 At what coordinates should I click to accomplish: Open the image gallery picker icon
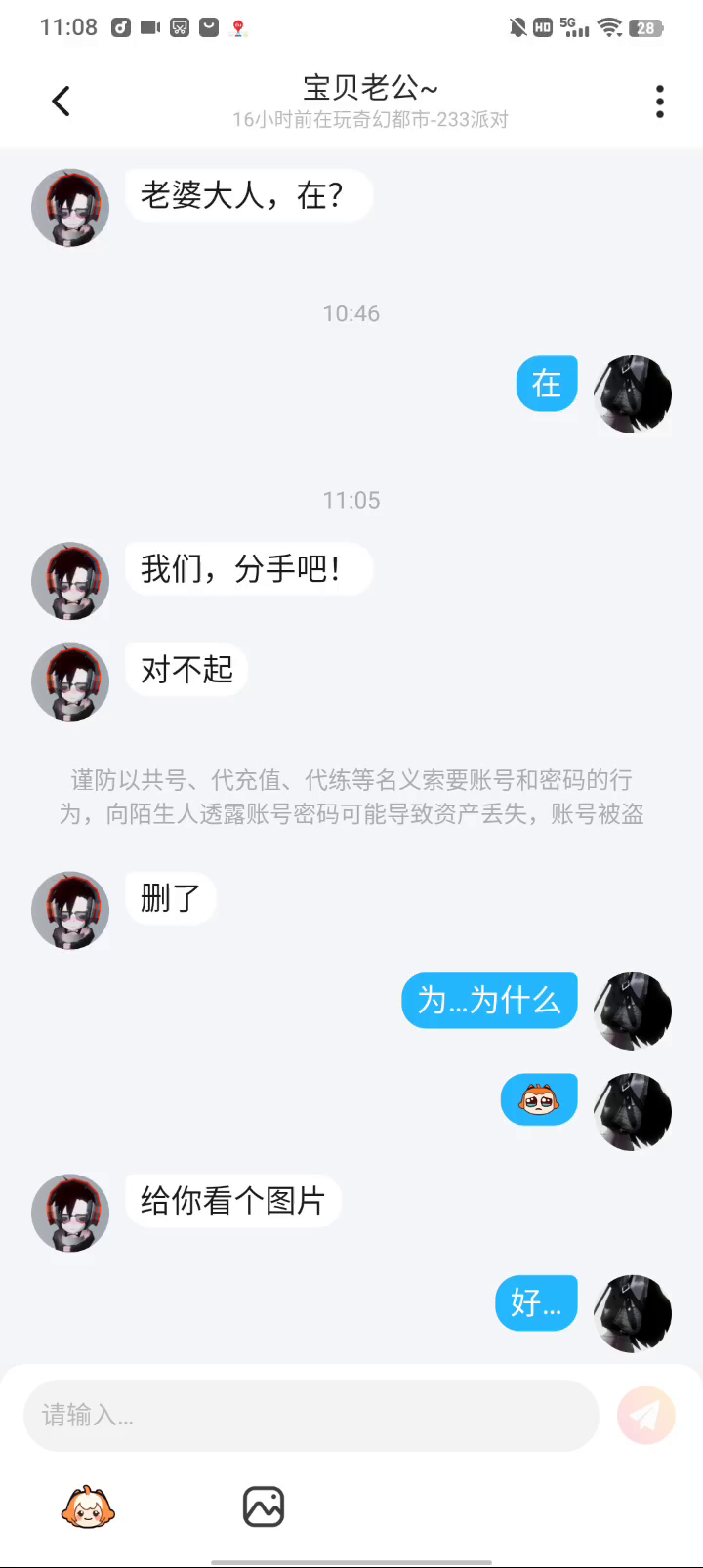pos(264,1506)
